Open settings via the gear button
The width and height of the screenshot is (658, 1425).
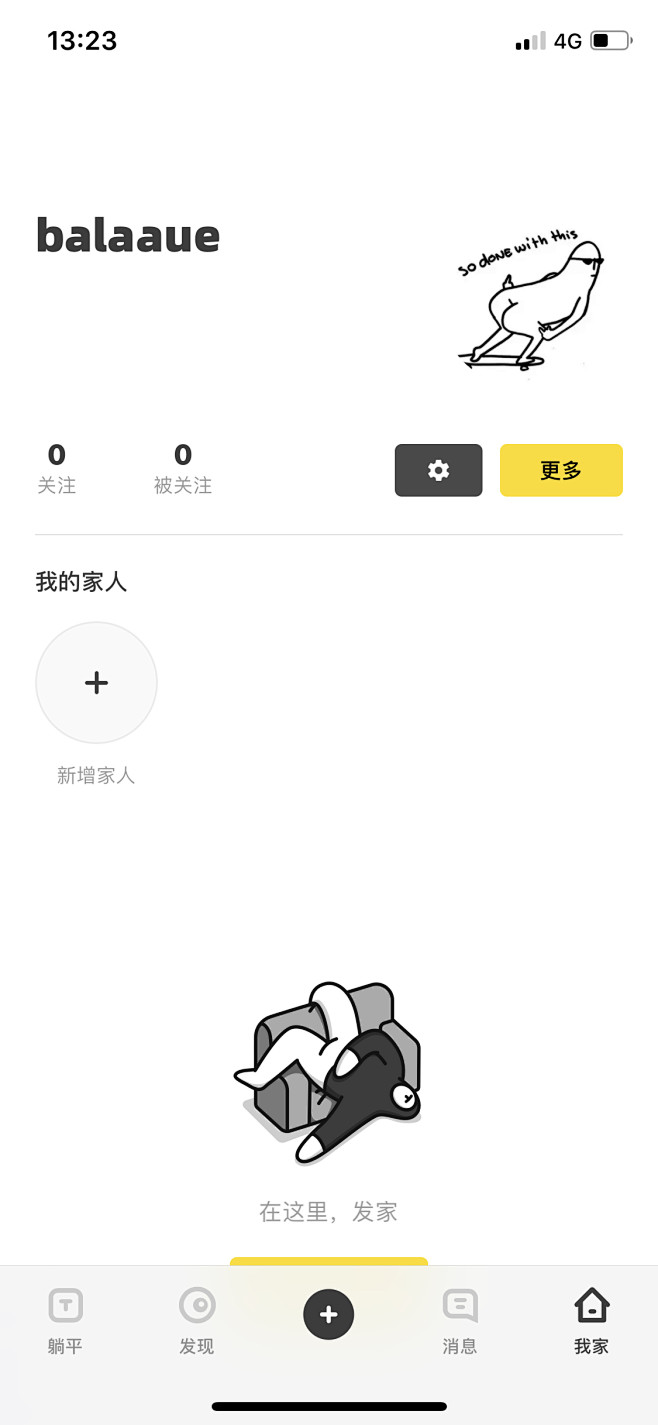pos(438,470)
